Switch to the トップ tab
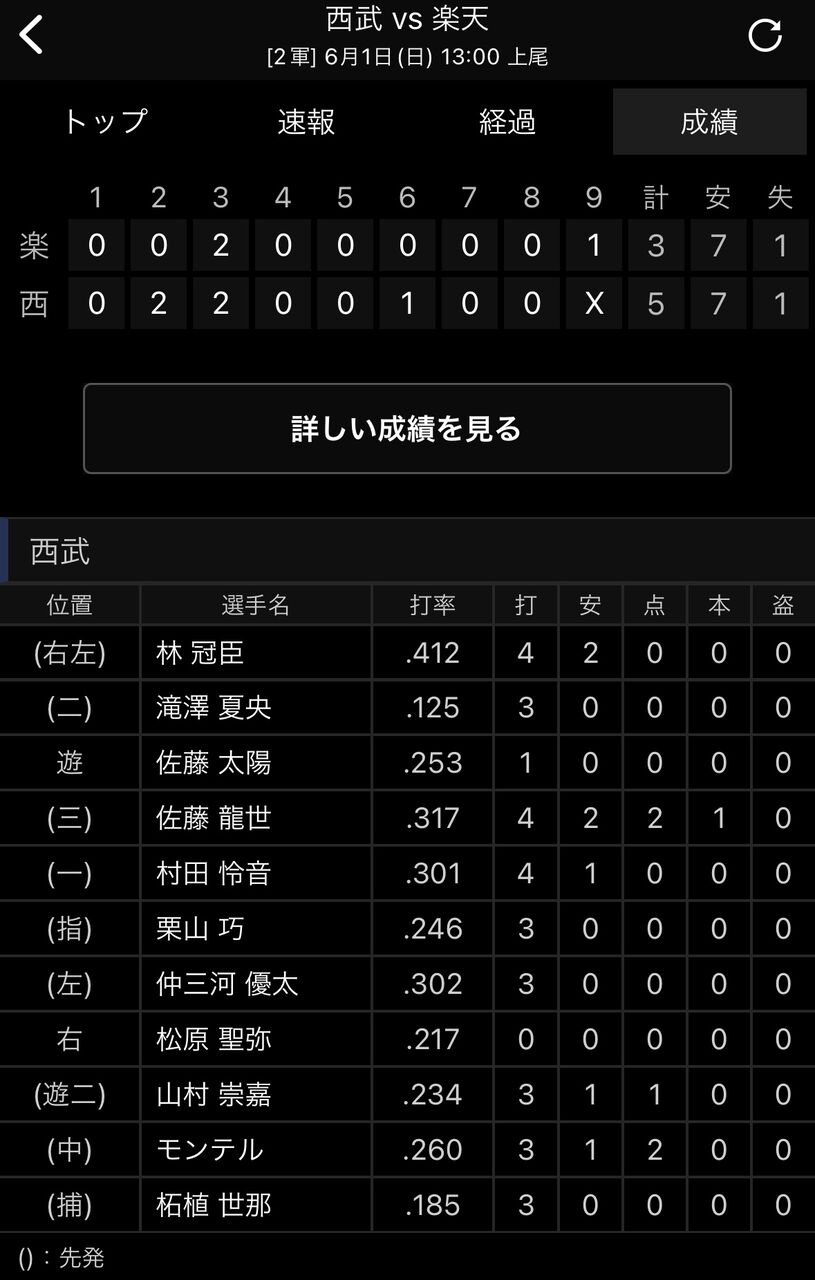The width and height of the screenshot is (815, 1280). click(105, 122)
